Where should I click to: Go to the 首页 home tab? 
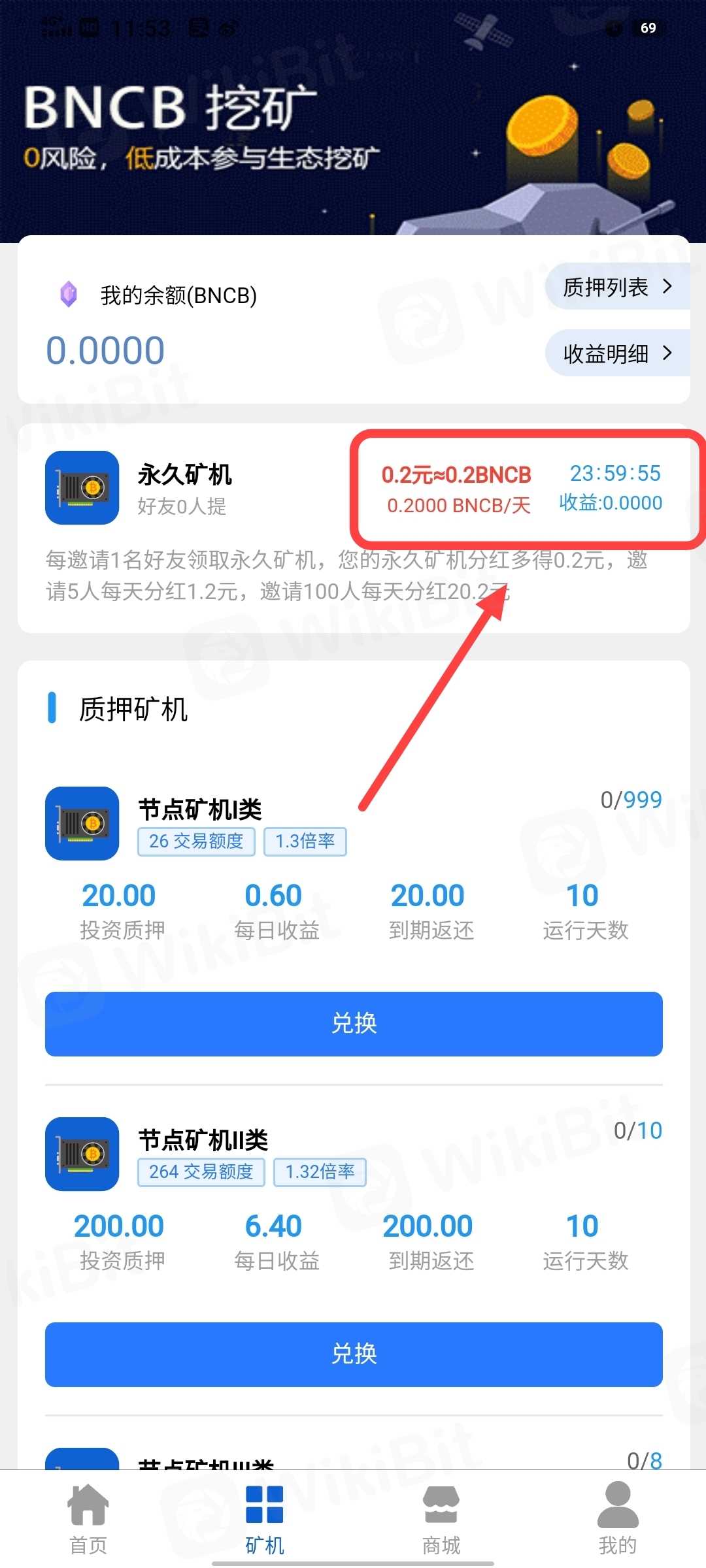click(x=88, y=1518)
